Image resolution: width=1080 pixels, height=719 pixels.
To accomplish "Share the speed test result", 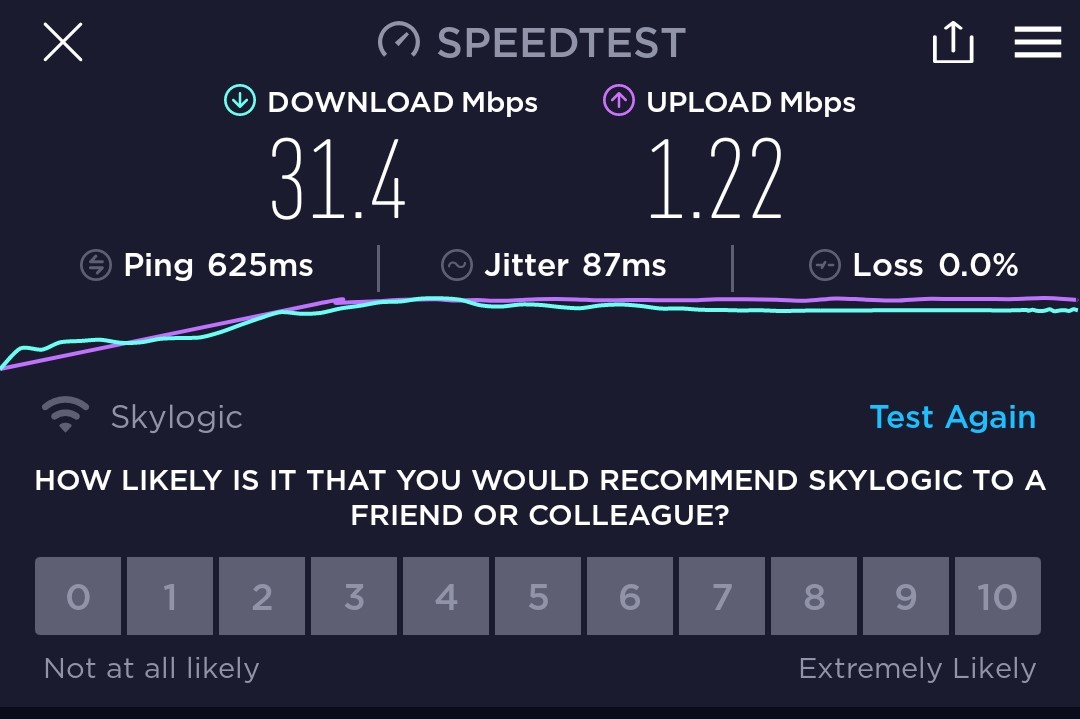I will (x=952, y=43).
